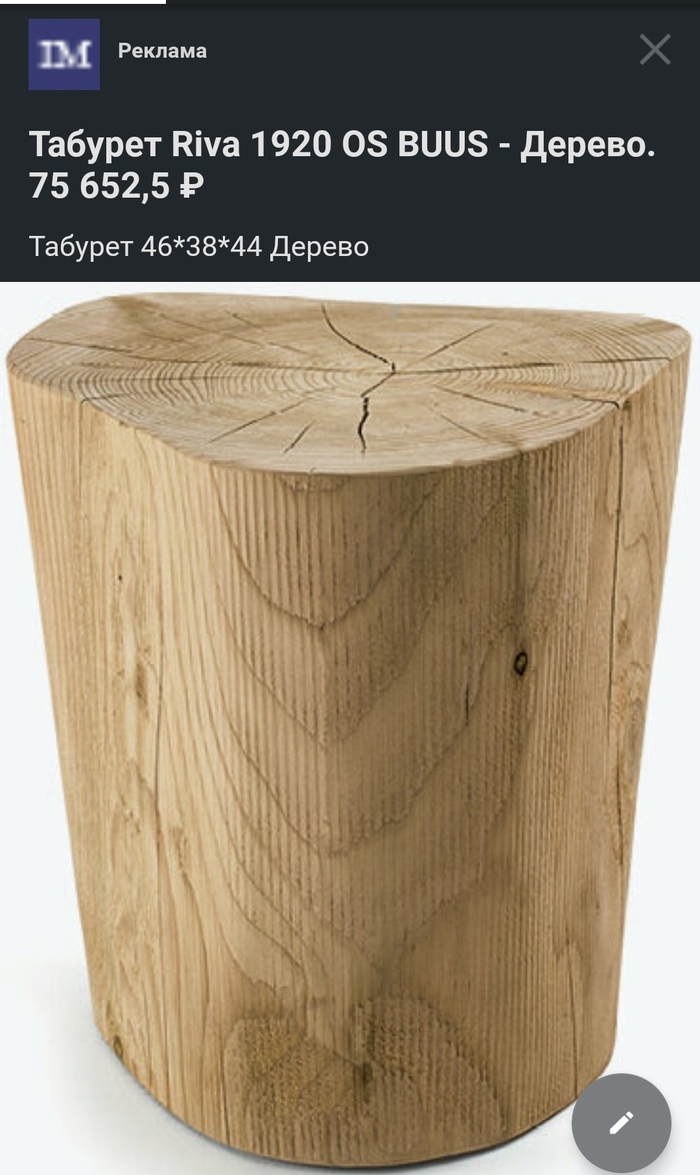Viewport: 700px width, 1175px height.
Task: Tap the pencil edit floating button
Action: tap(621, 1123)
